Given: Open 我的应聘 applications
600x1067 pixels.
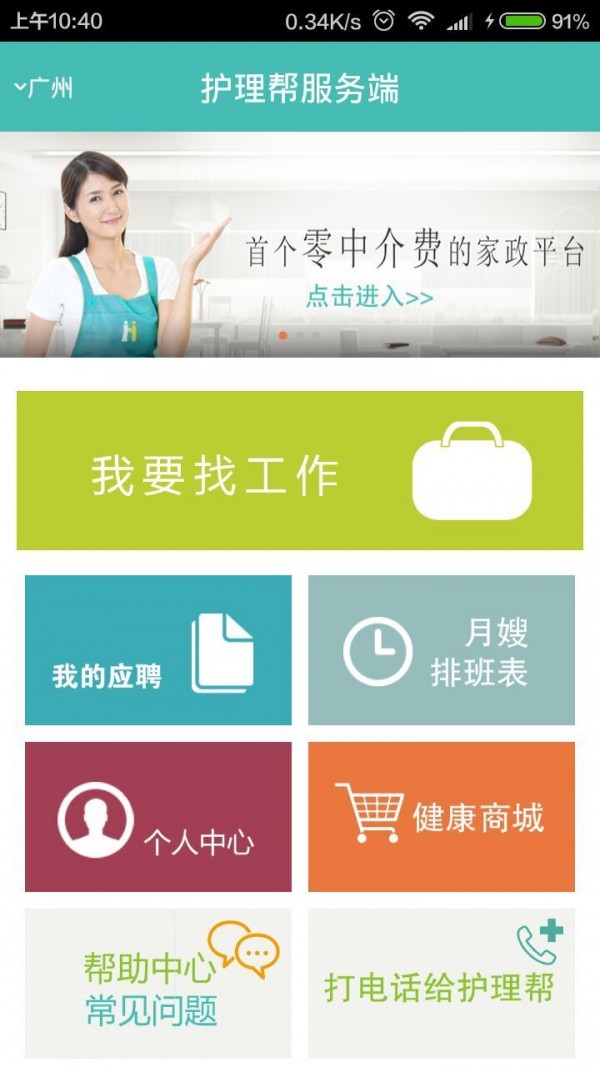Looking at the screenshot, I should click(158, 650).
